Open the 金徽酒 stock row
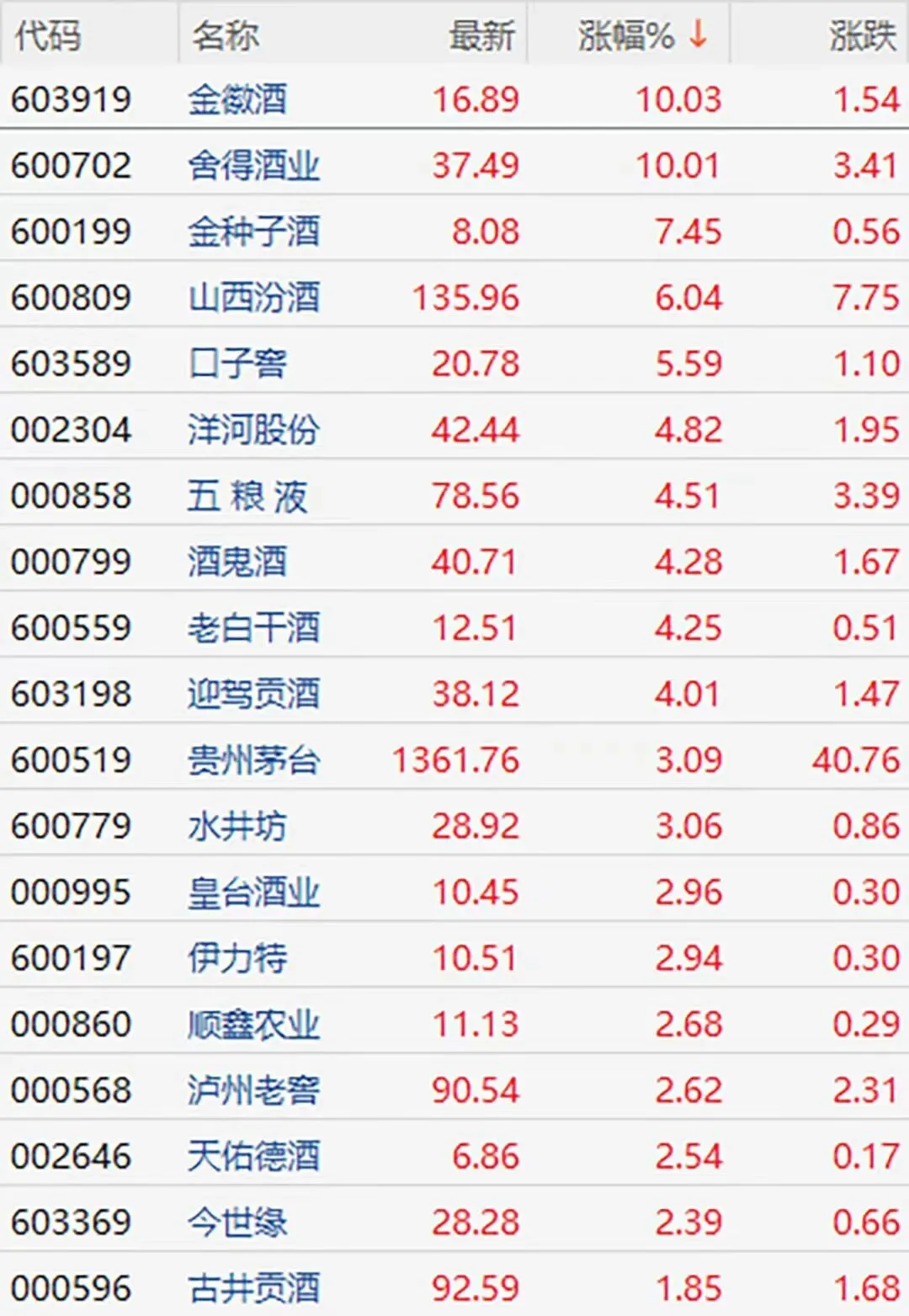Image resolution: width=909 pixels, height=1316 pixels. tap(454, 99)
